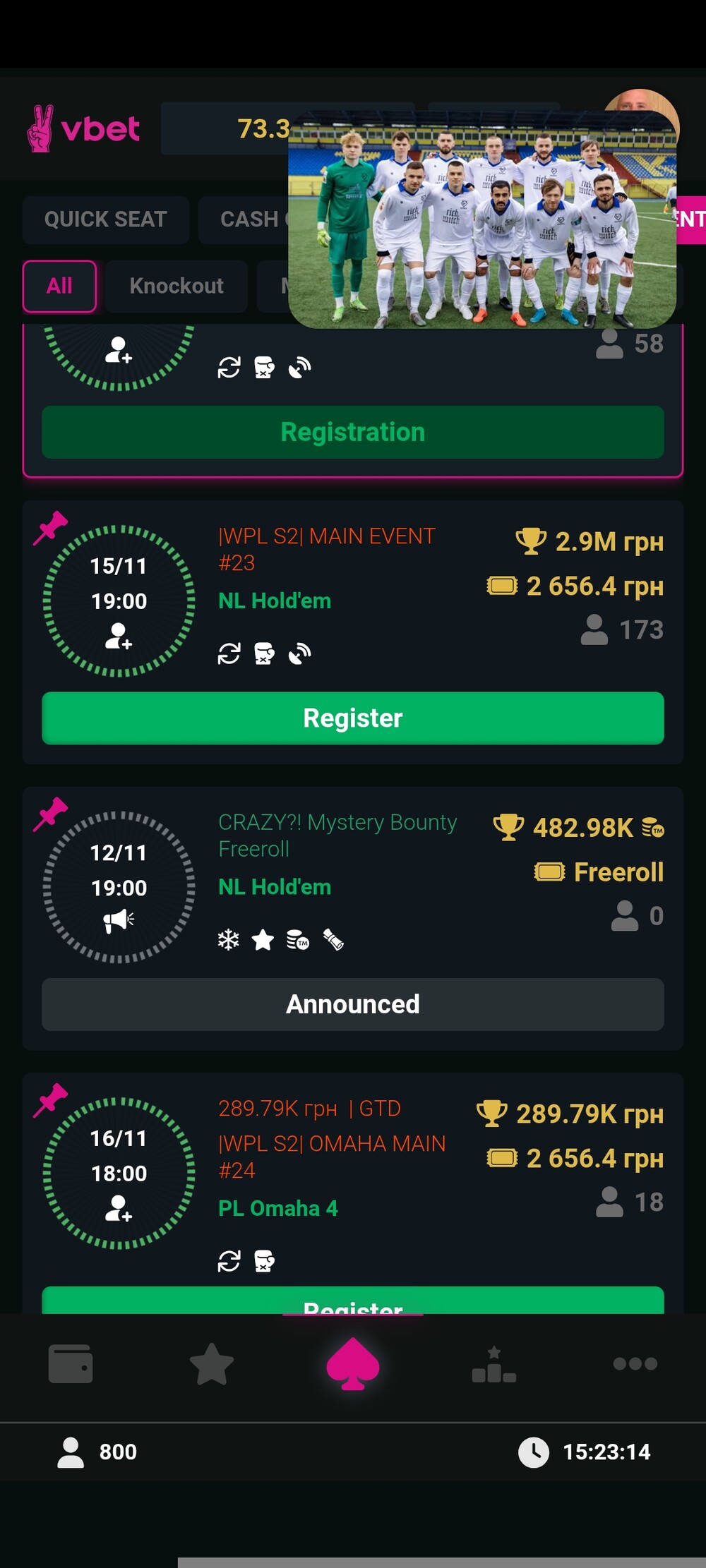Open the floating football team video
Viewport: 706px width, 1568px height.
[482, 219]
